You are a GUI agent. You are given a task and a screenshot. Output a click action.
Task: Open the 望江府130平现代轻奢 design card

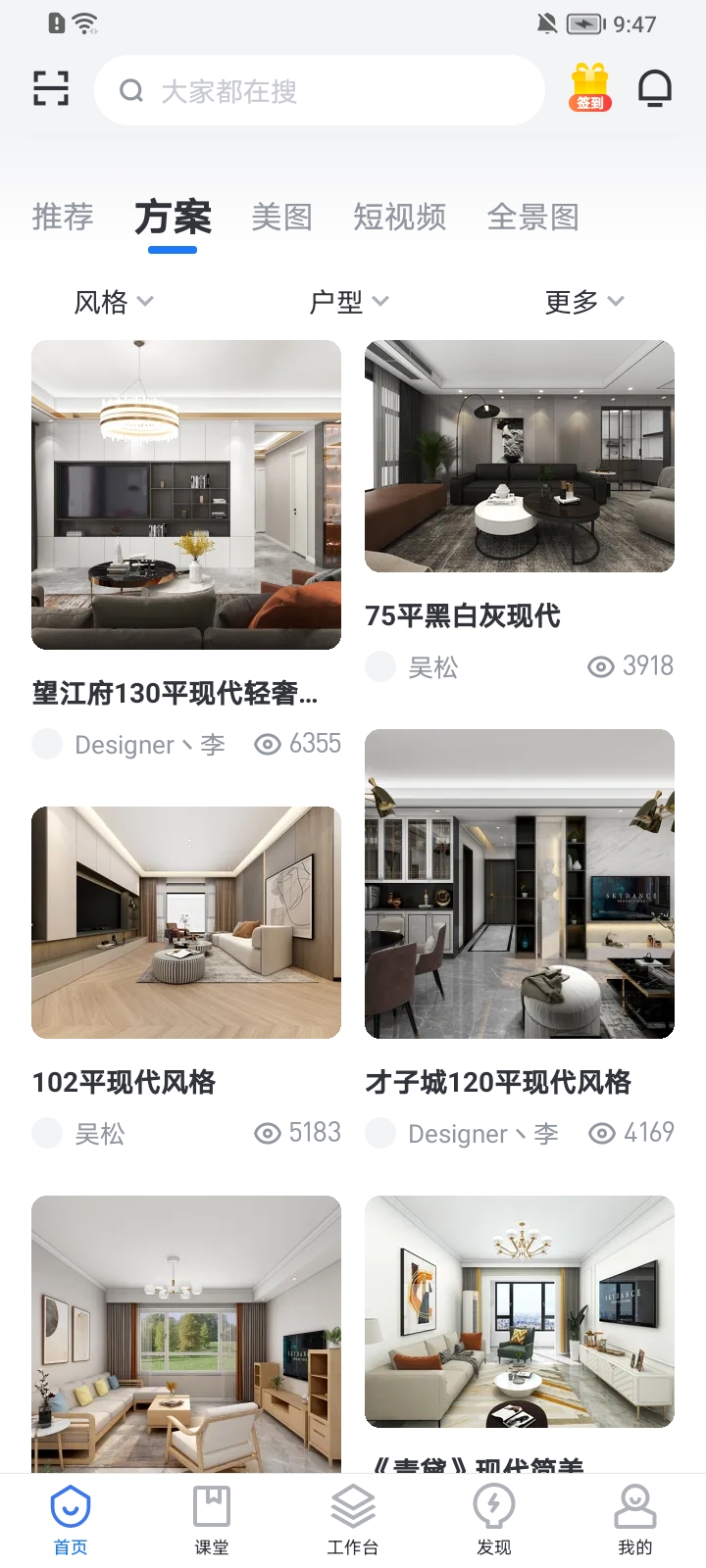(x=186, y=495)
